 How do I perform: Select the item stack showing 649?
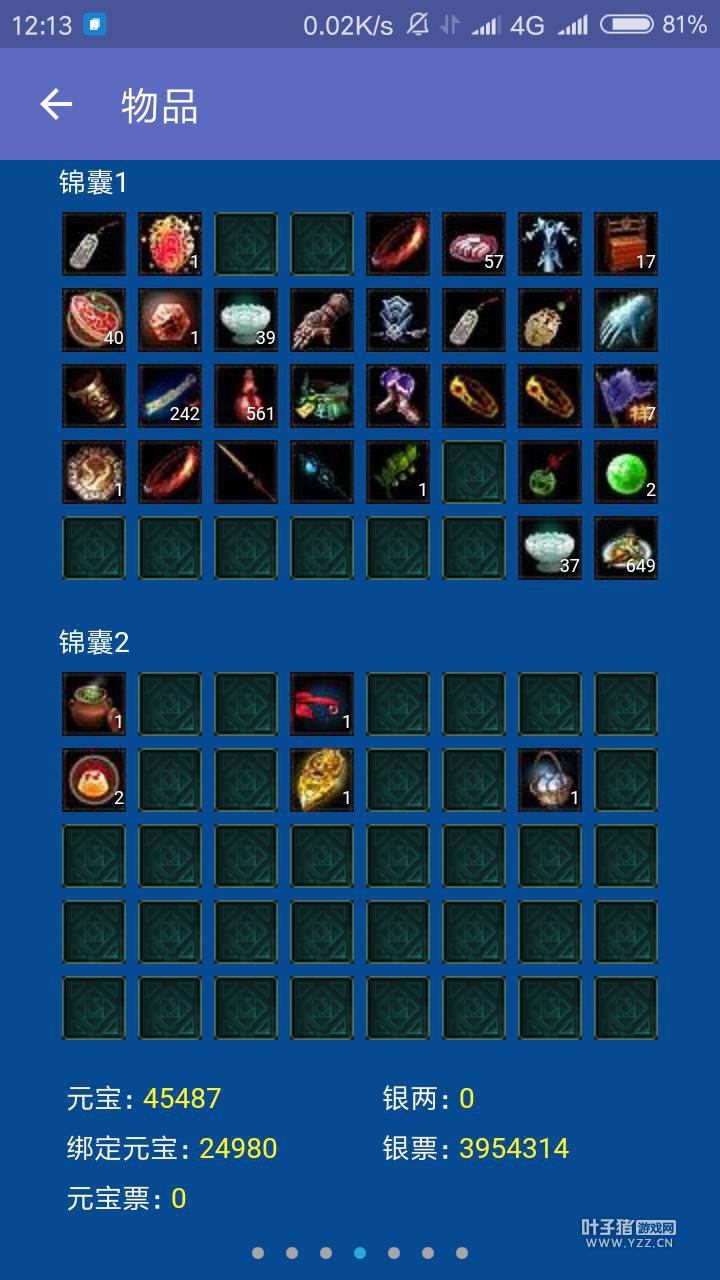[x=626, y=547]
